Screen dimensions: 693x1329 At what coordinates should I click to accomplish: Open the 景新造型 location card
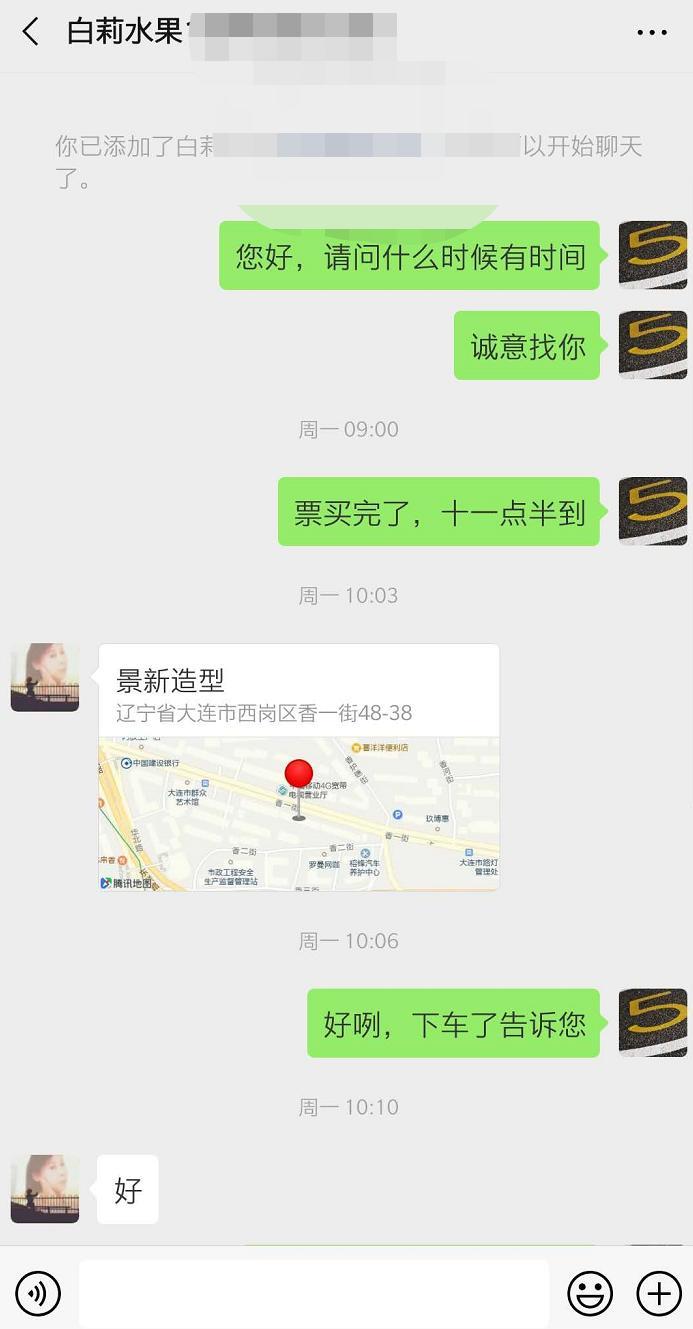pos(298,766)
